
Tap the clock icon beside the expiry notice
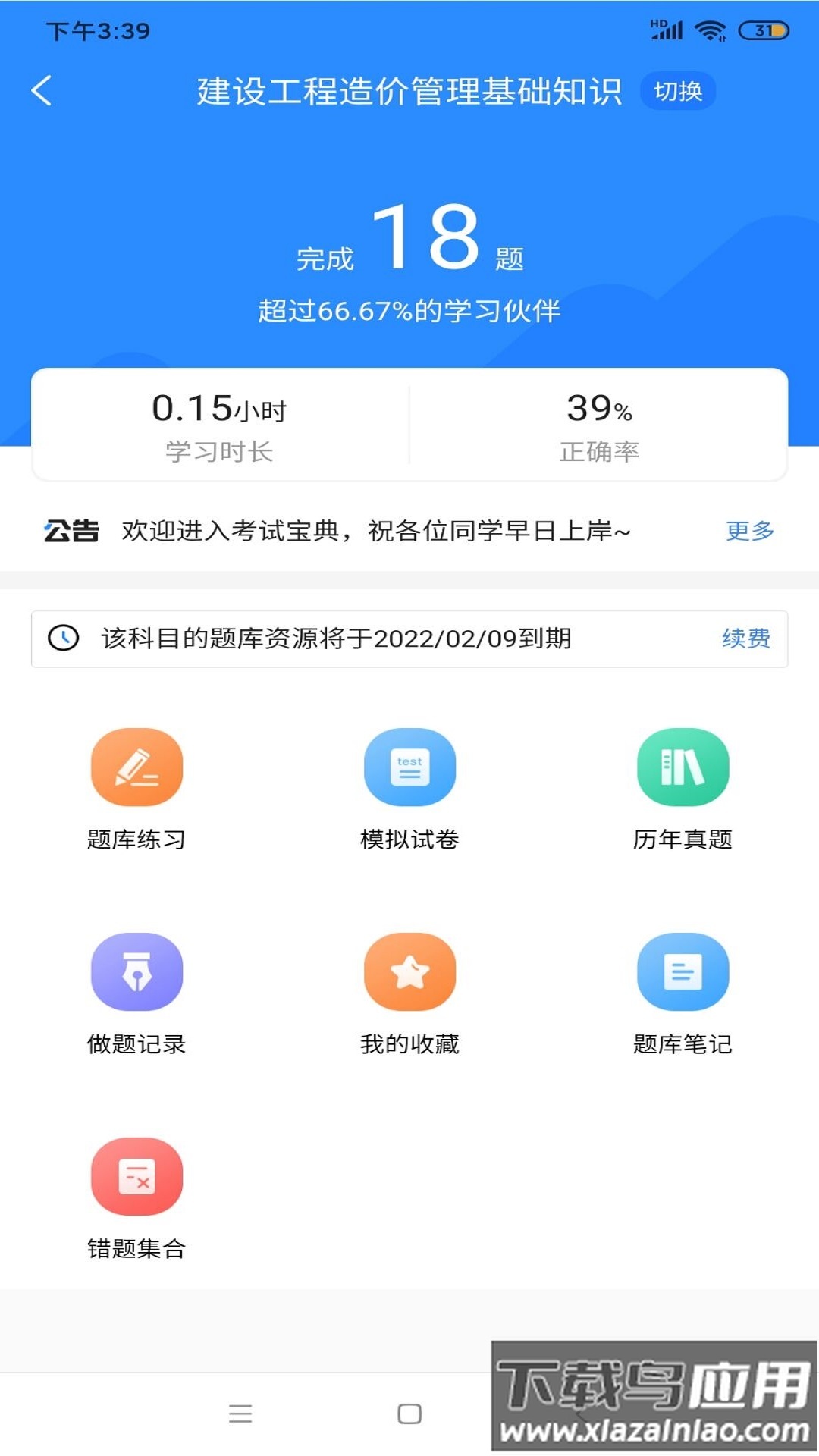(64, 639)
